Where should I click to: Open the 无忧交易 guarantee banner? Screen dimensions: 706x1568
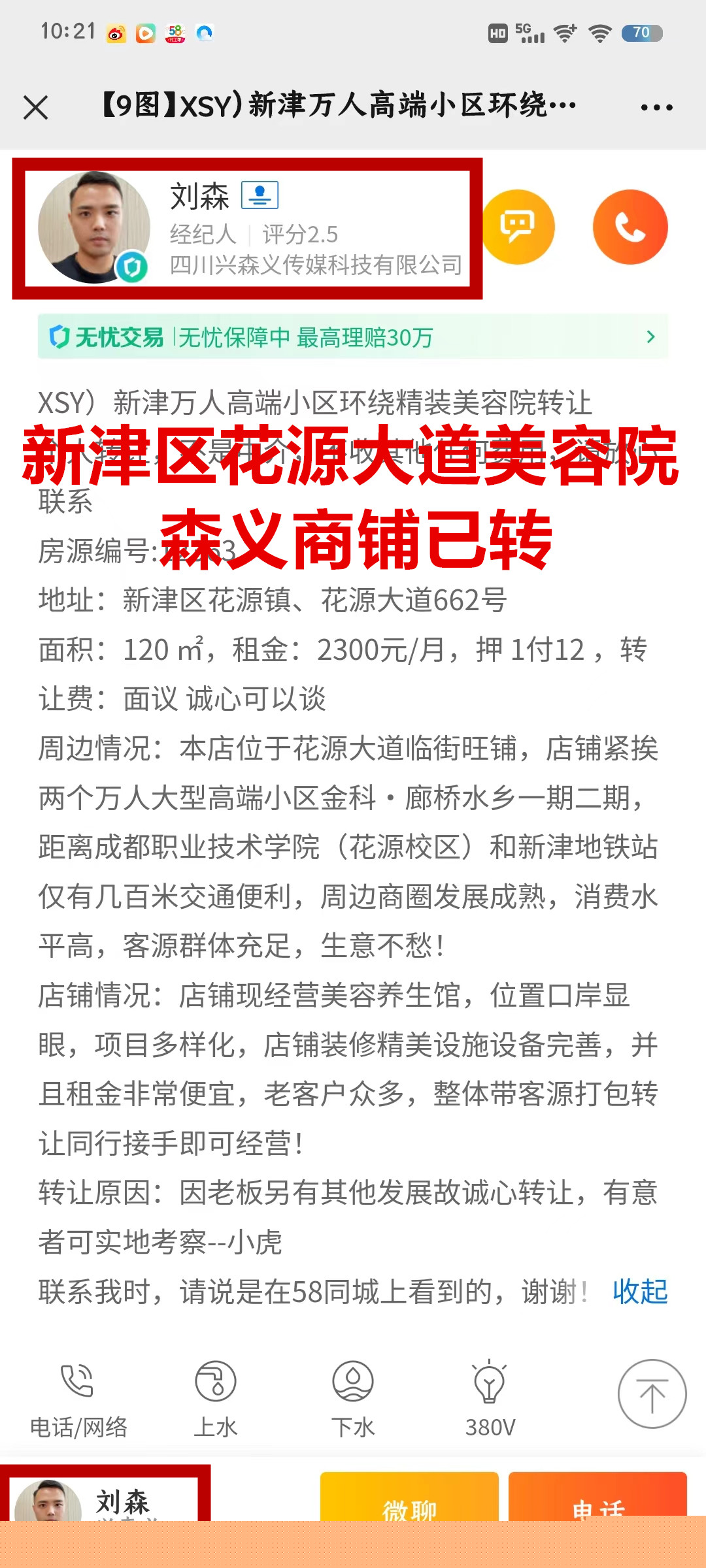pyautogui.click(x=353, y=337)
